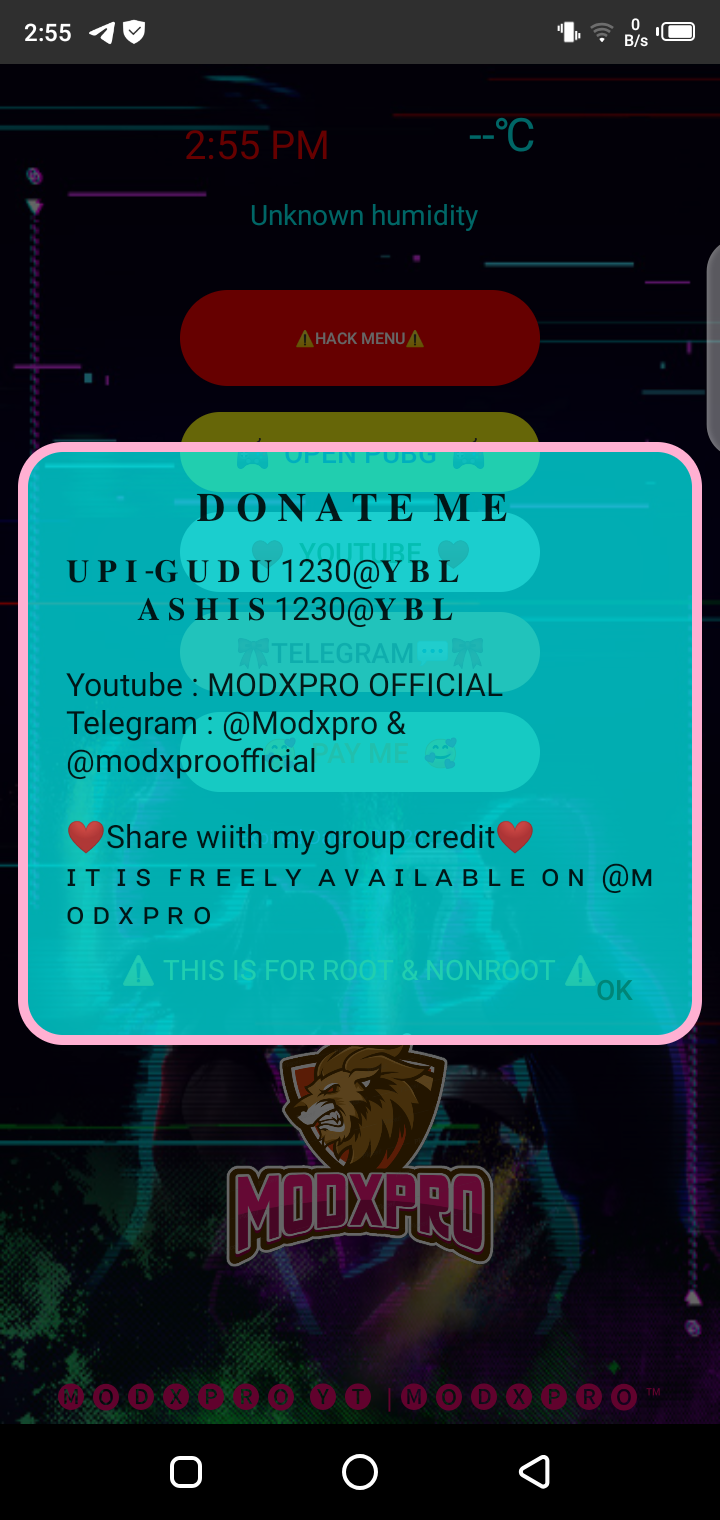Go to the home screen
The image size is (720, 1520).
click(x=360, y=1472)
